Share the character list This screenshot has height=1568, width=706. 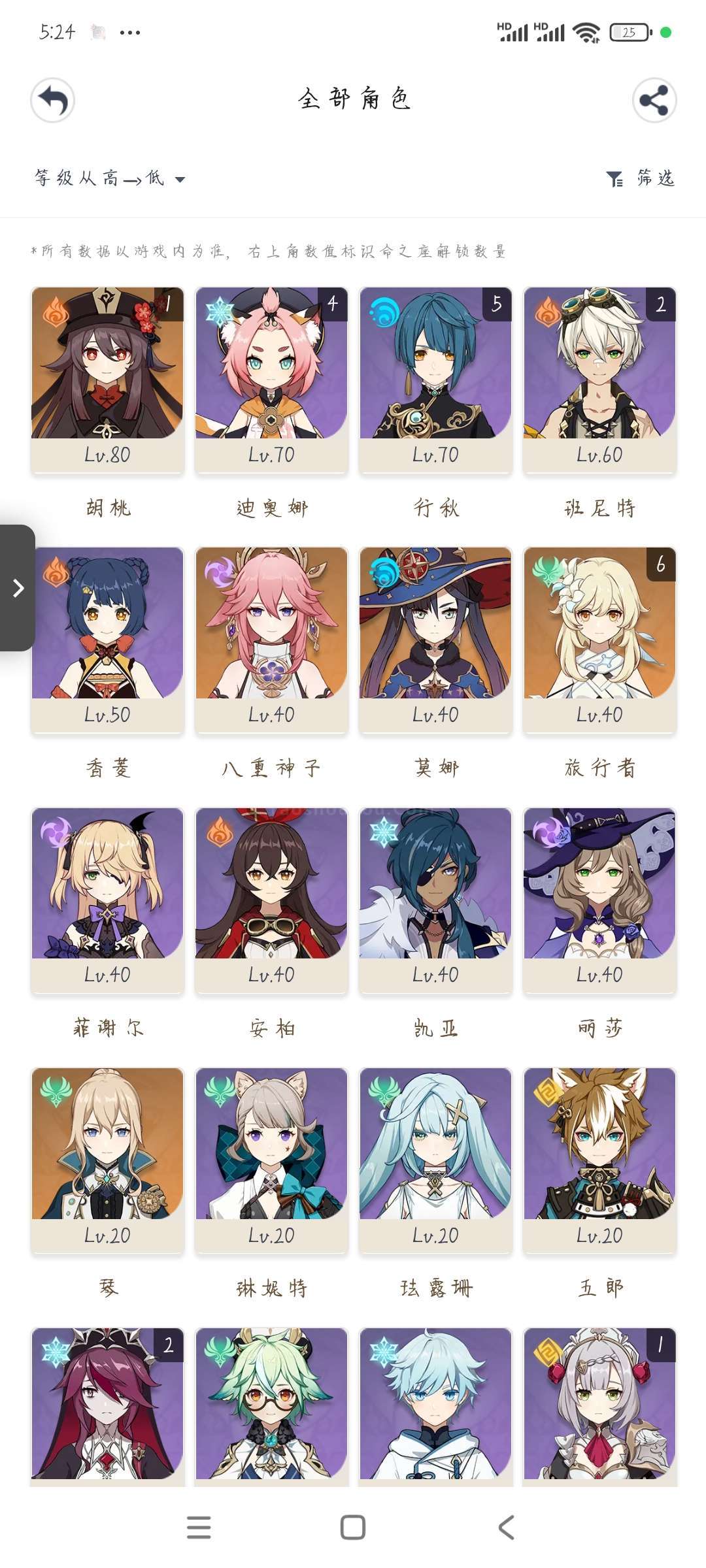654,100
